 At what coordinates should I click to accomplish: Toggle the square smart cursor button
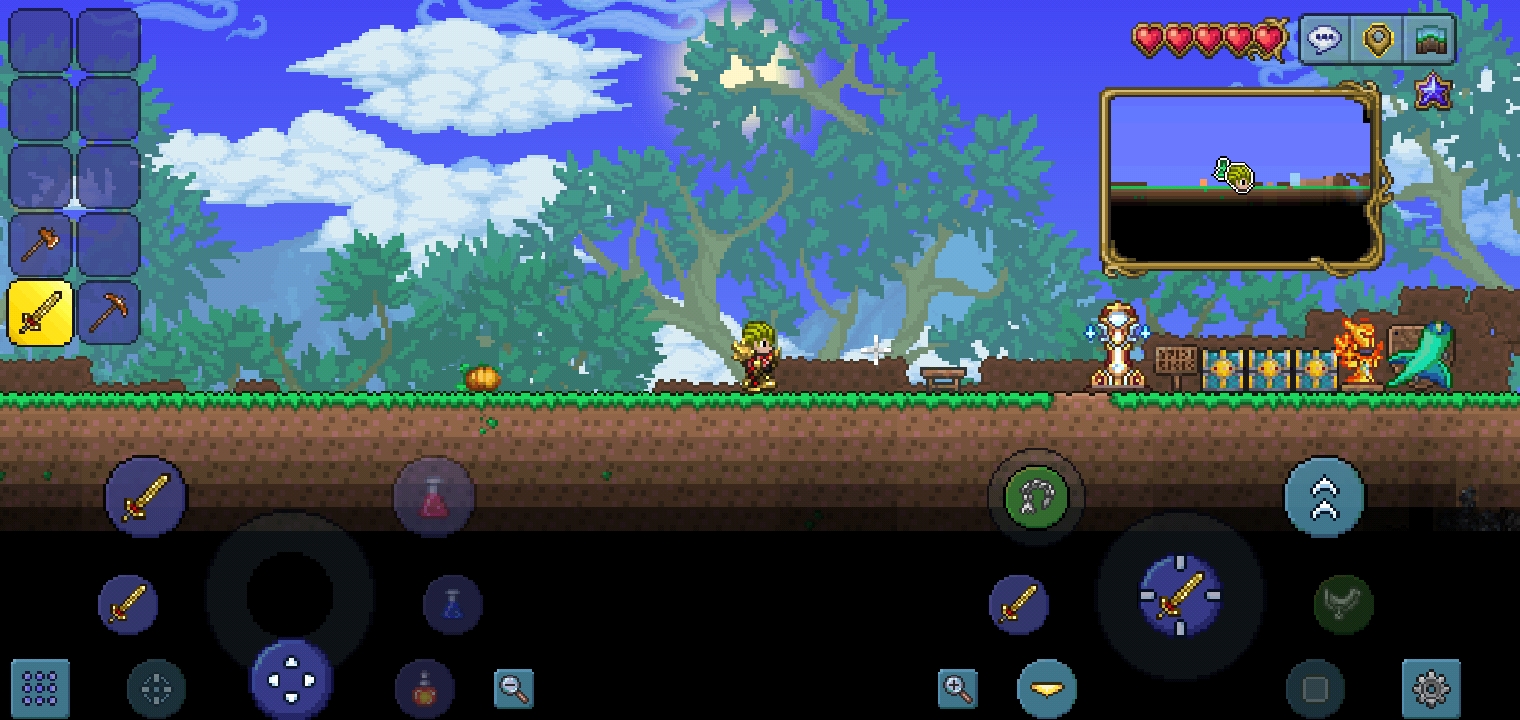click(x=1315, y=688)
